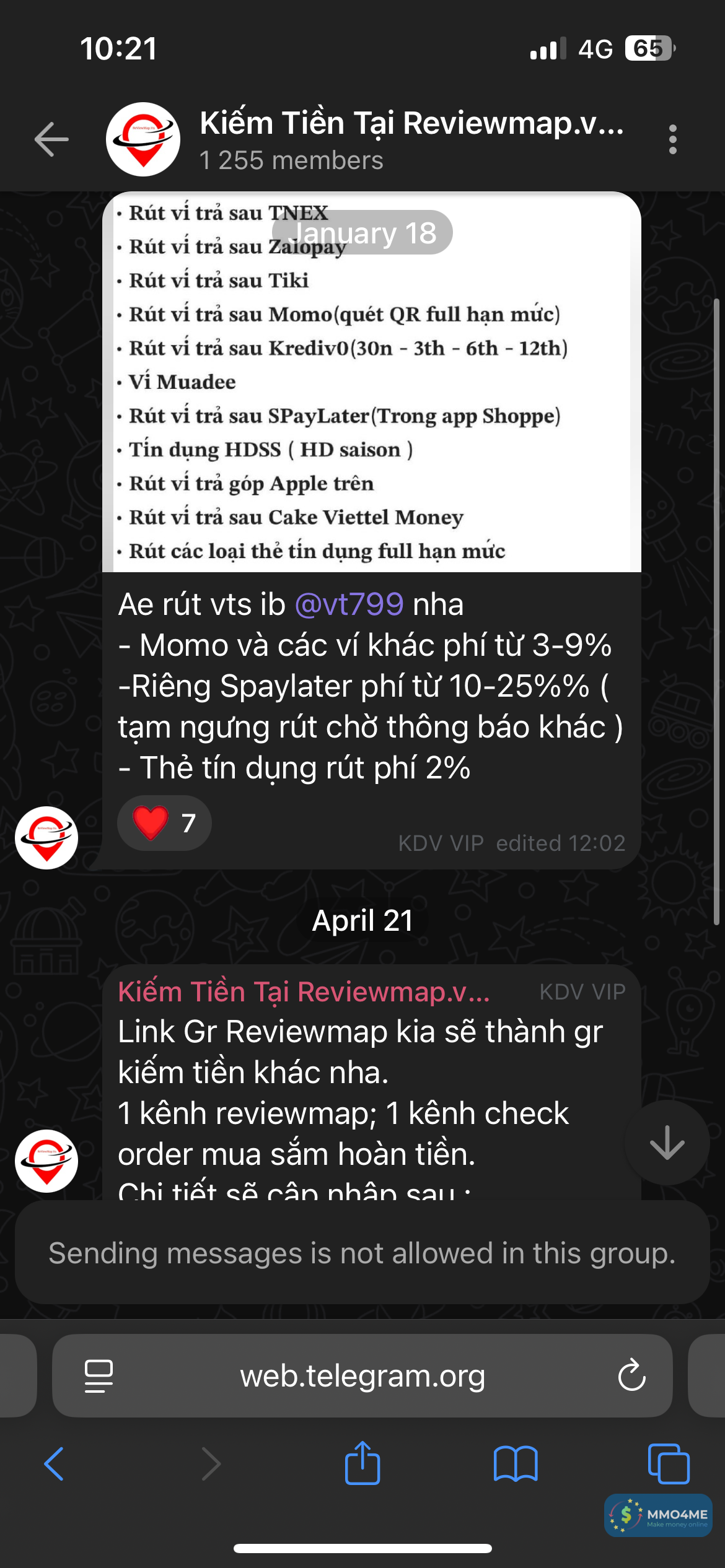Share this page from Safari toolbar

tap(362, 1464)
